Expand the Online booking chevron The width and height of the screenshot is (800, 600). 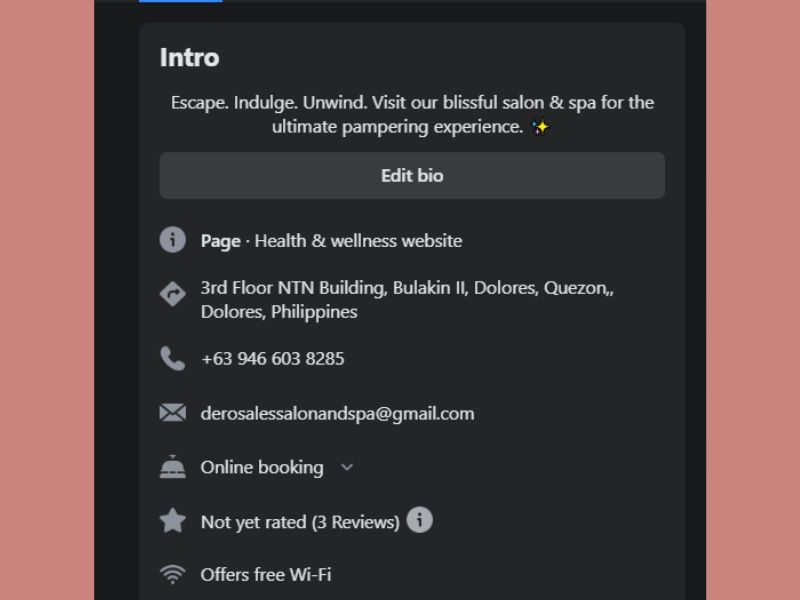(x=347, y=467)
